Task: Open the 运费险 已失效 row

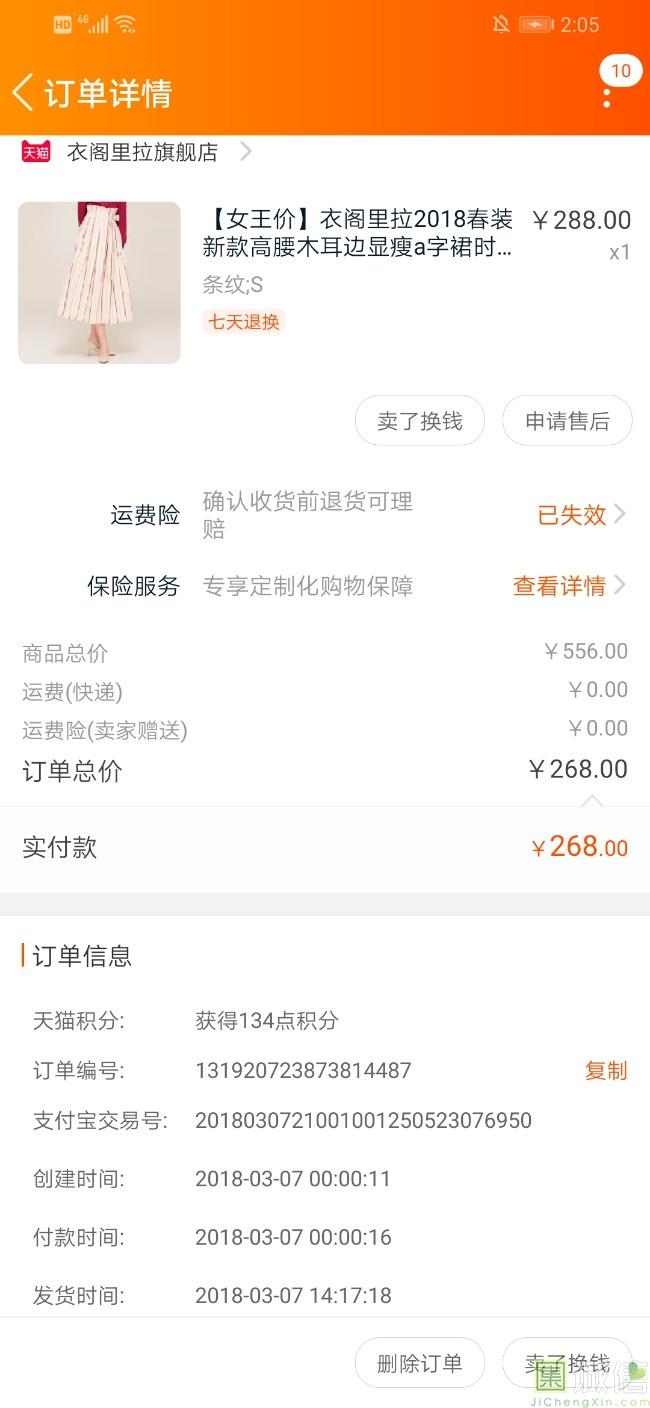Action: (580, 515)
